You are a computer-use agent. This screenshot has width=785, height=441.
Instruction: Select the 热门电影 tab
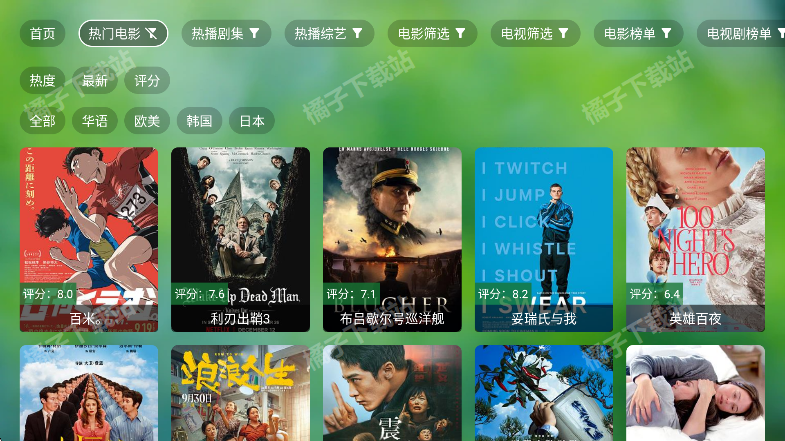click(123, 33)
